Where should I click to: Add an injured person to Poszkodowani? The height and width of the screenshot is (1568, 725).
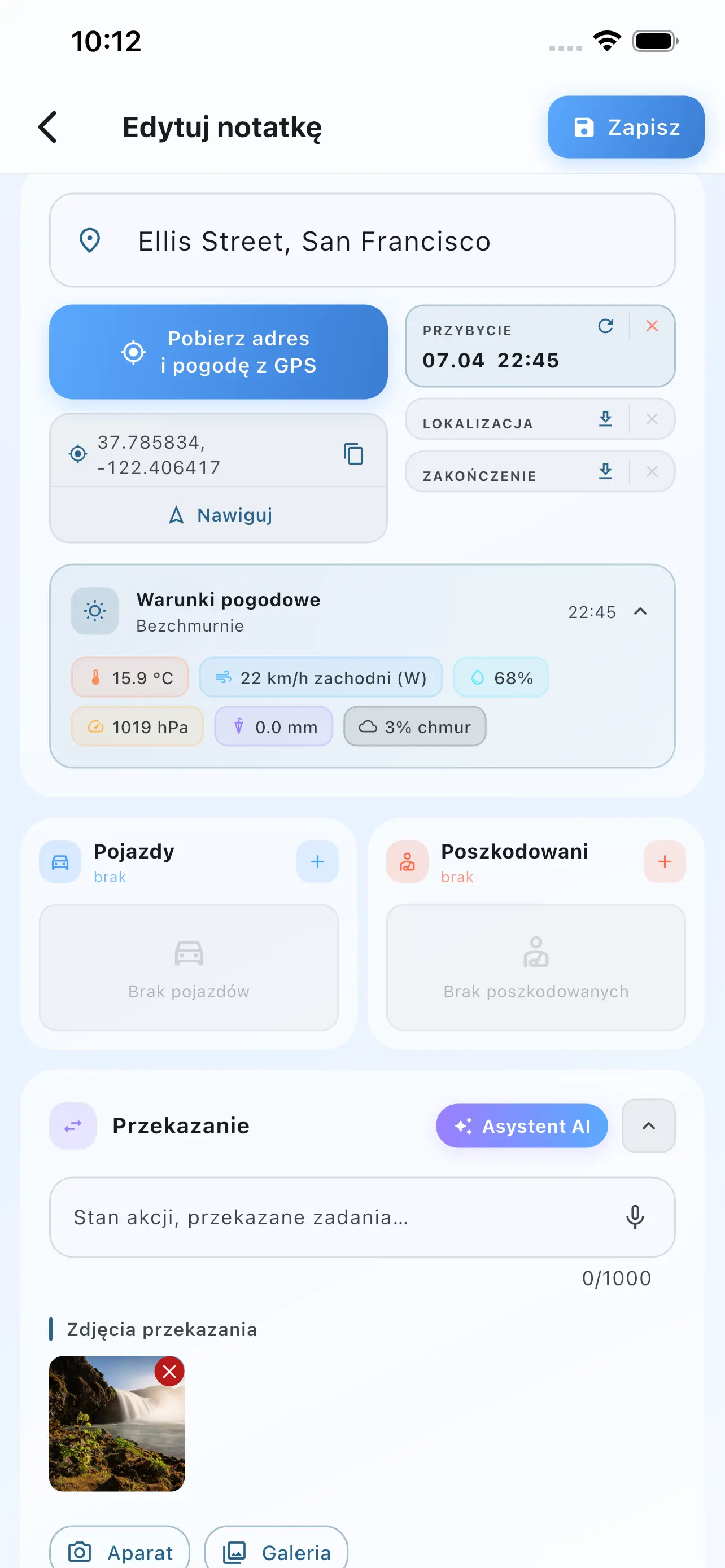(664, 861)
